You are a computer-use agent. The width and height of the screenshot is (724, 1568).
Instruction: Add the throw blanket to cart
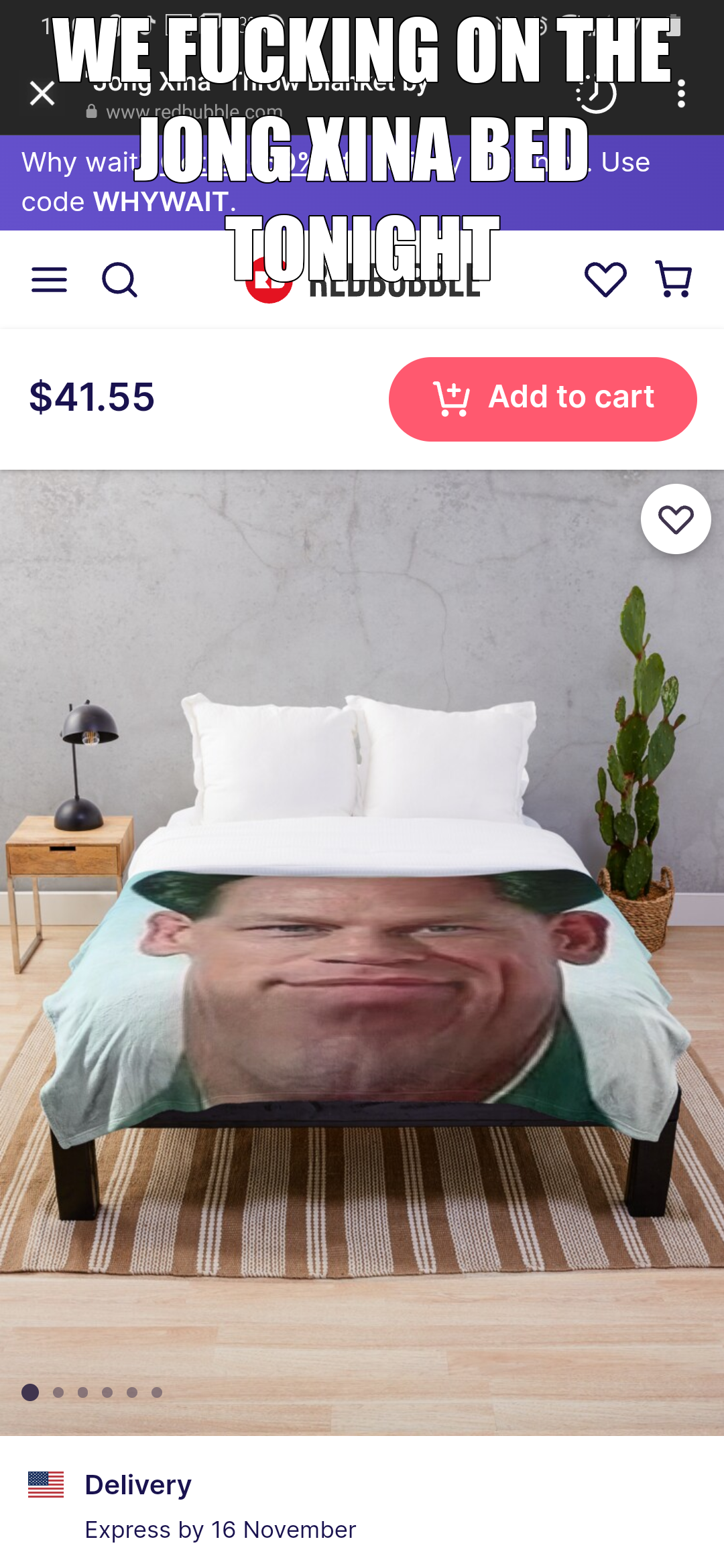pyautogui.click(x=543, y=399)
